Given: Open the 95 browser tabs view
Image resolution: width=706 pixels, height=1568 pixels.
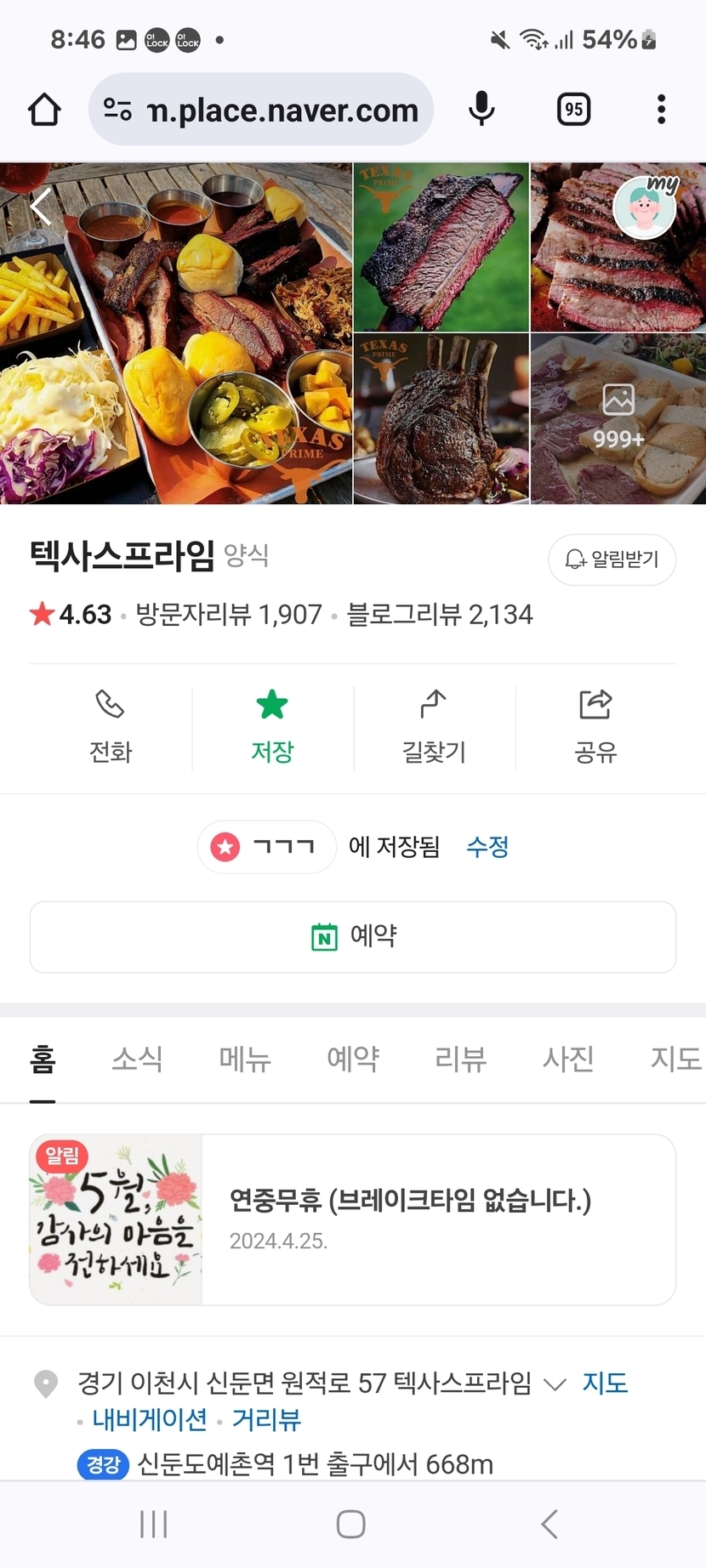Looking at the screenshot, I should (574, 110).
